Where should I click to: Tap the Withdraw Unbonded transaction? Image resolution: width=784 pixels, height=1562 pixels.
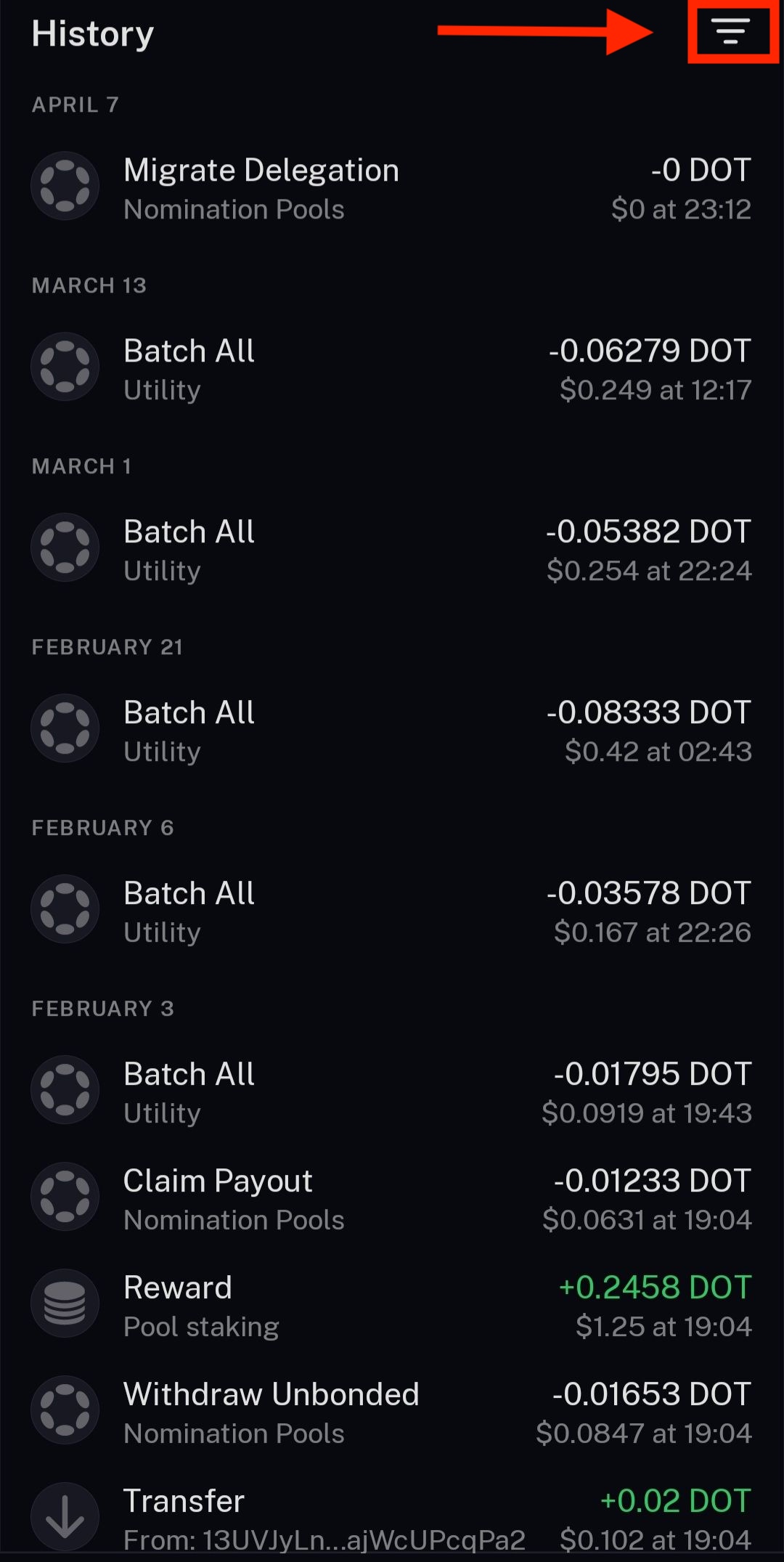[392, 1412]
